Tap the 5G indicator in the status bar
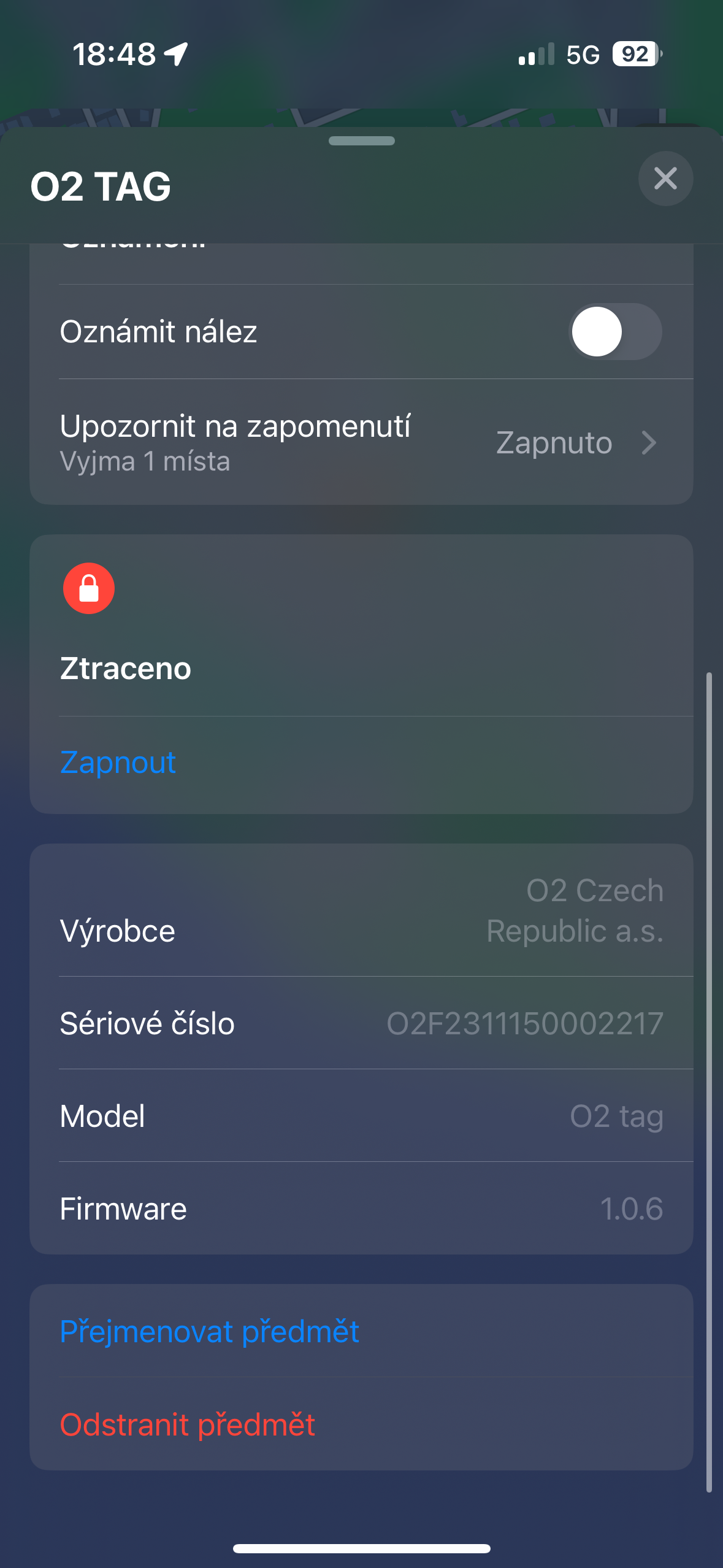The width and height of the screenshot is (723, 1568). pyautogui.click(x=582, y=55)
